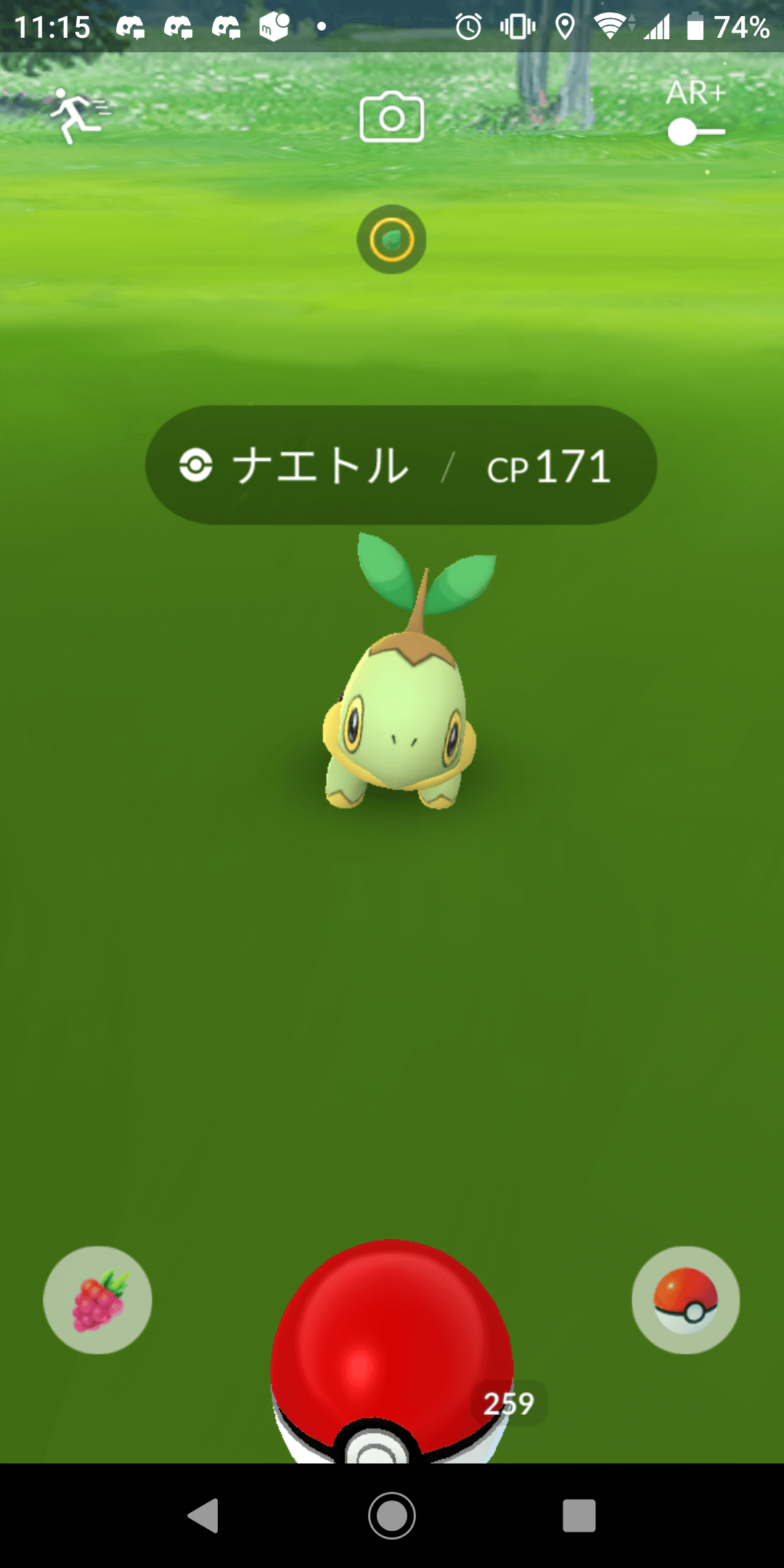Open the berry selection menu
Image resolution: width=784 pixels, height=1568 pixels.
click(97, 1300)
